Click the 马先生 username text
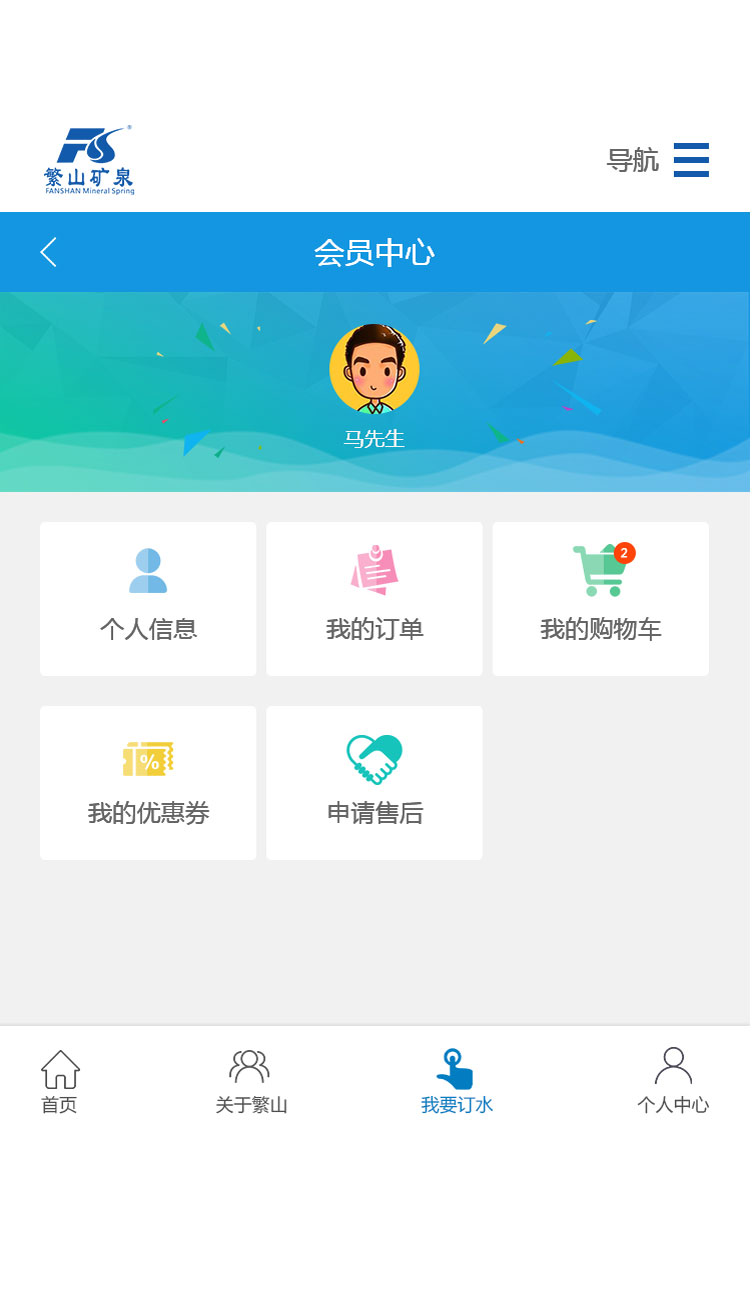Image resolution: width=754 pixels, height=1307 pixels. click(375, 438)
